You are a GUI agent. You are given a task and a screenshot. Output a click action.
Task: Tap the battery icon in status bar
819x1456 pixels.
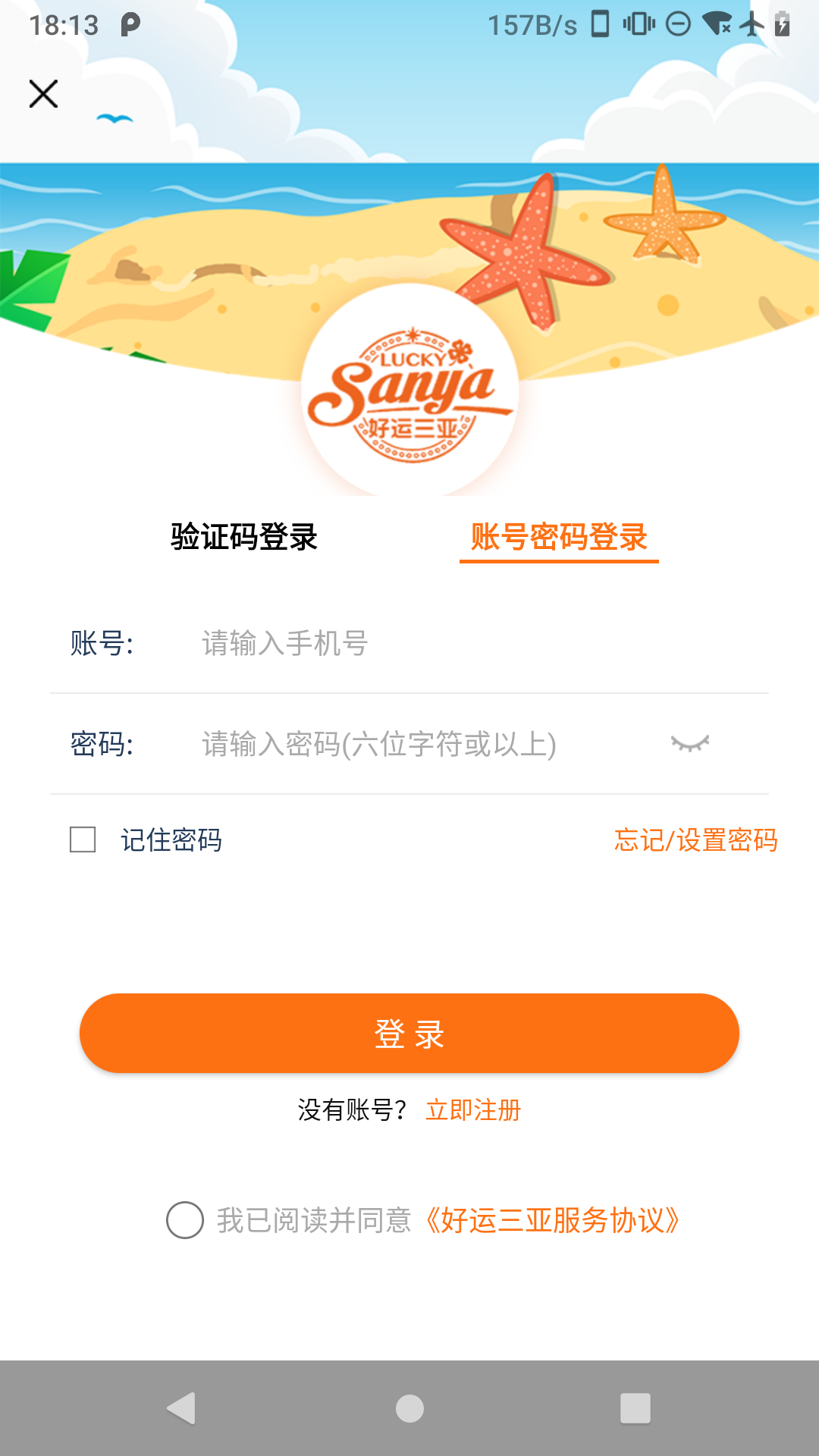781,23
